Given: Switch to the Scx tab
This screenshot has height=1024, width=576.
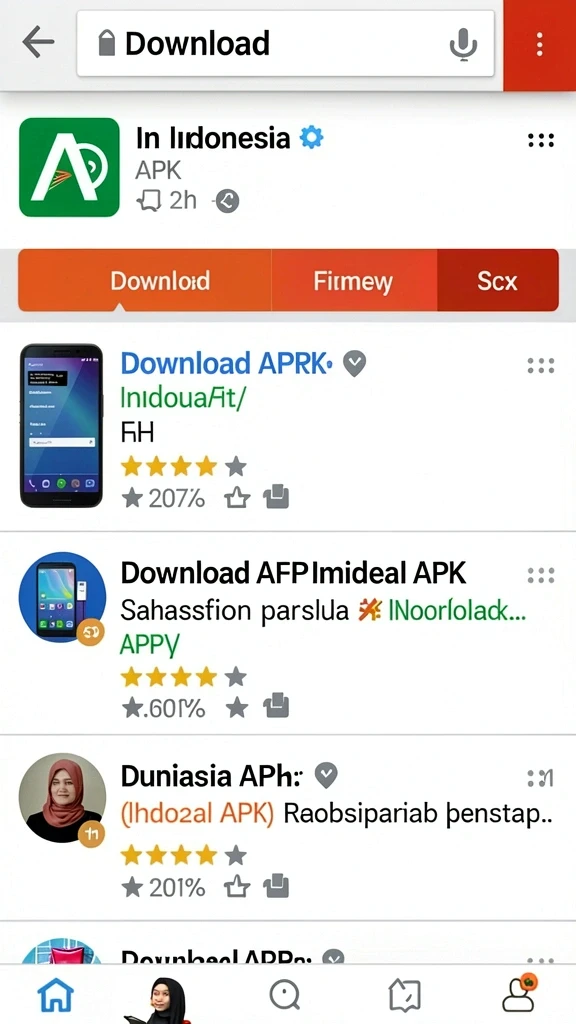Looking at the screenshot, I should (498, 281).
